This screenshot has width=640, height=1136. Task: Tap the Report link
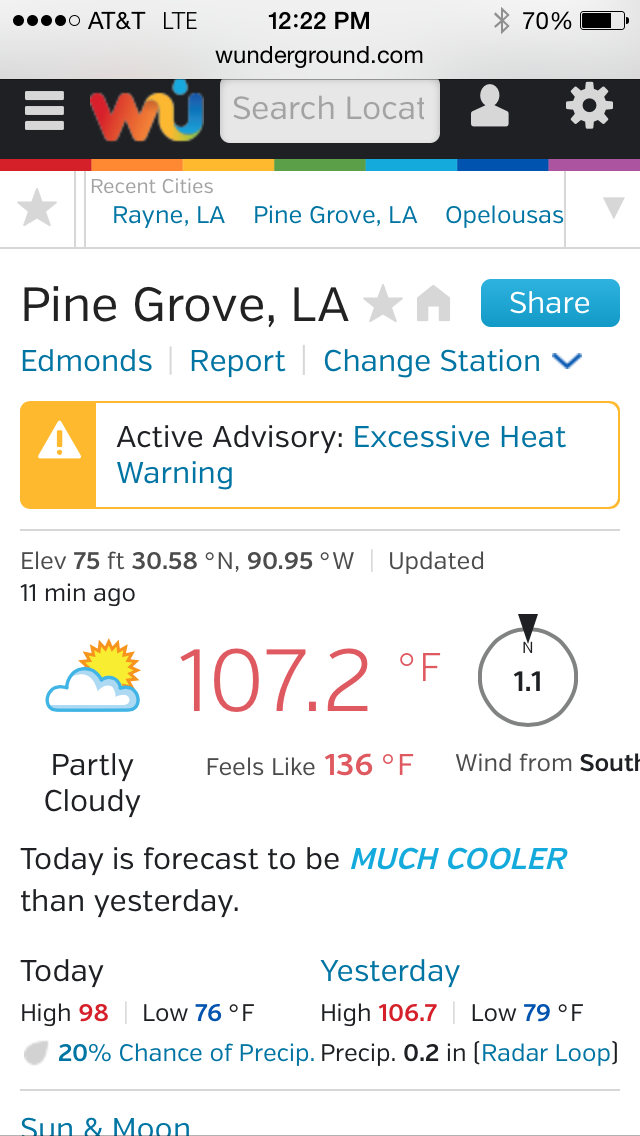point(238,361)
